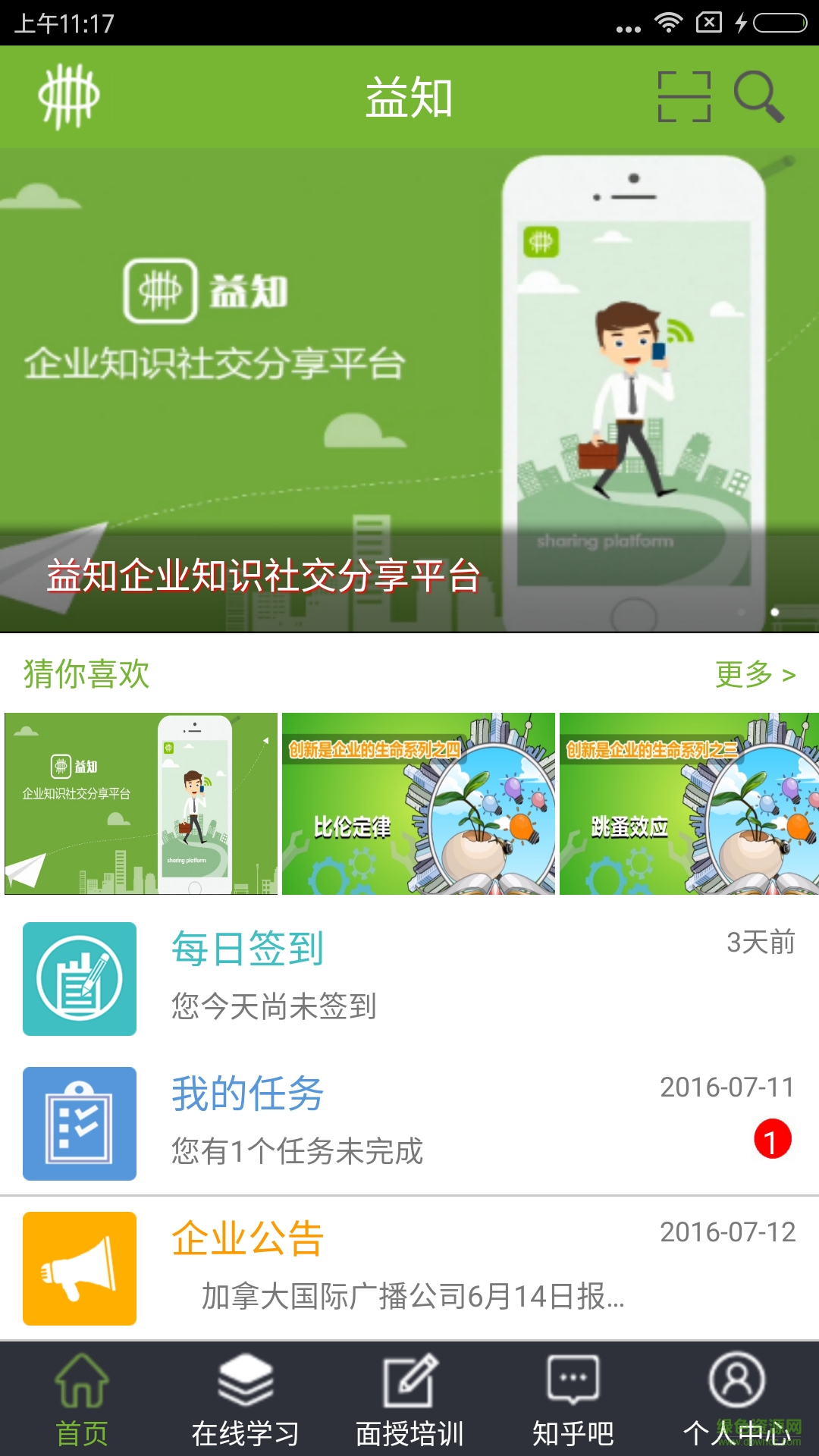Image resolution: width=819 pixels, height=1456 pixels.
Task: Open the search icon in the header
Action: 758,97
